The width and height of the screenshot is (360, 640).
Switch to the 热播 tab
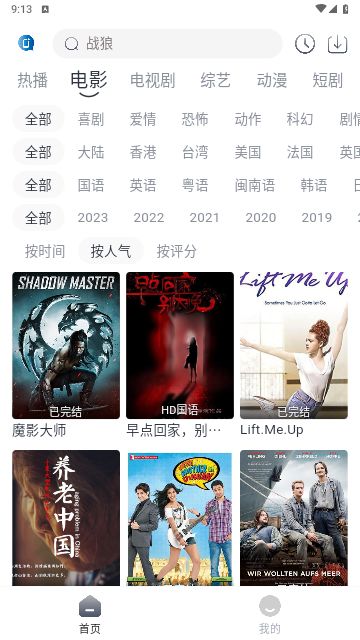click(33, 80)
